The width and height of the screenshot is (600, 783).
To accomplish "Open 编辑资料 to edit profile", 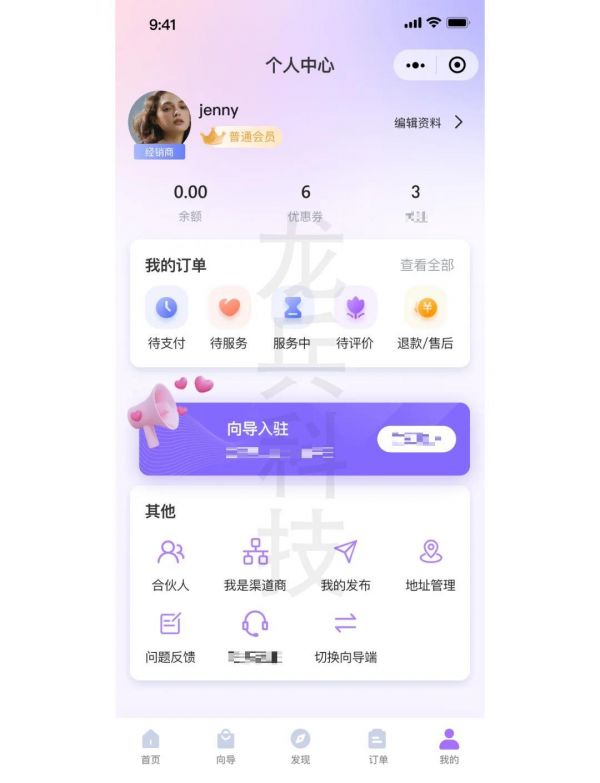I will [428, 122].
